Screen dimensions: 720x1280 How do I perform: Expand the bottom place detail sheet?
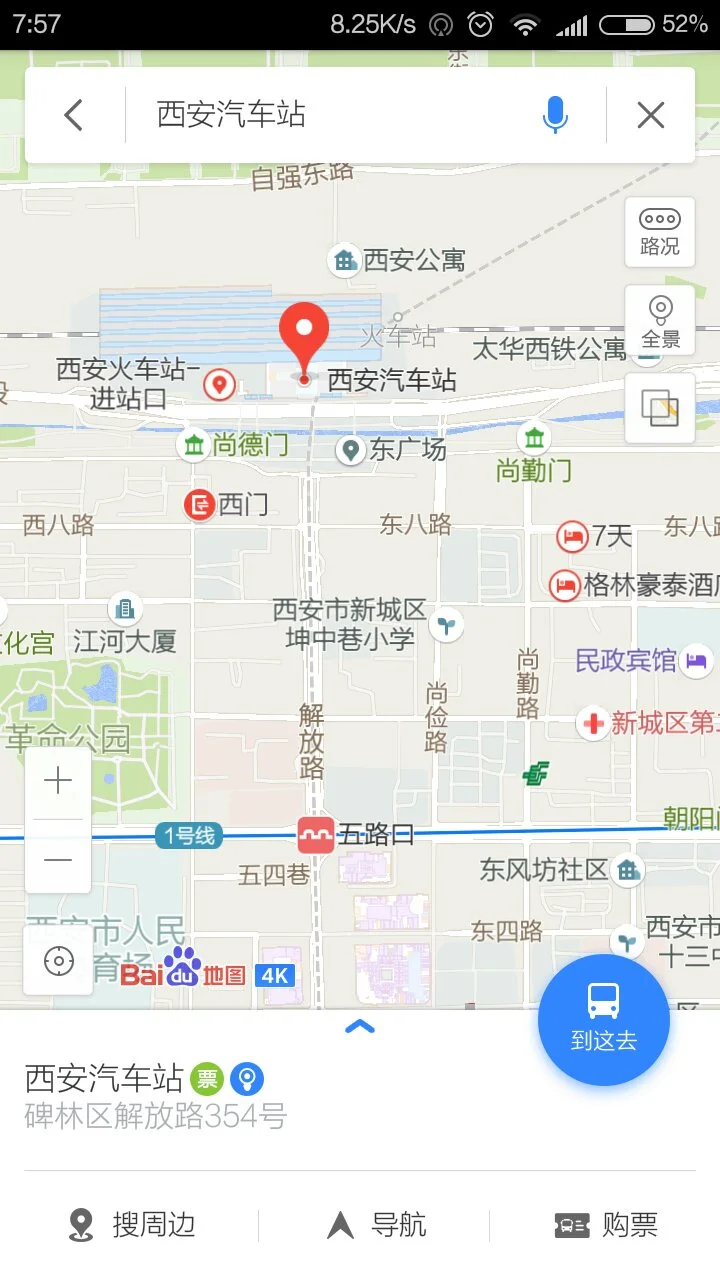[x=359, y=1027]
